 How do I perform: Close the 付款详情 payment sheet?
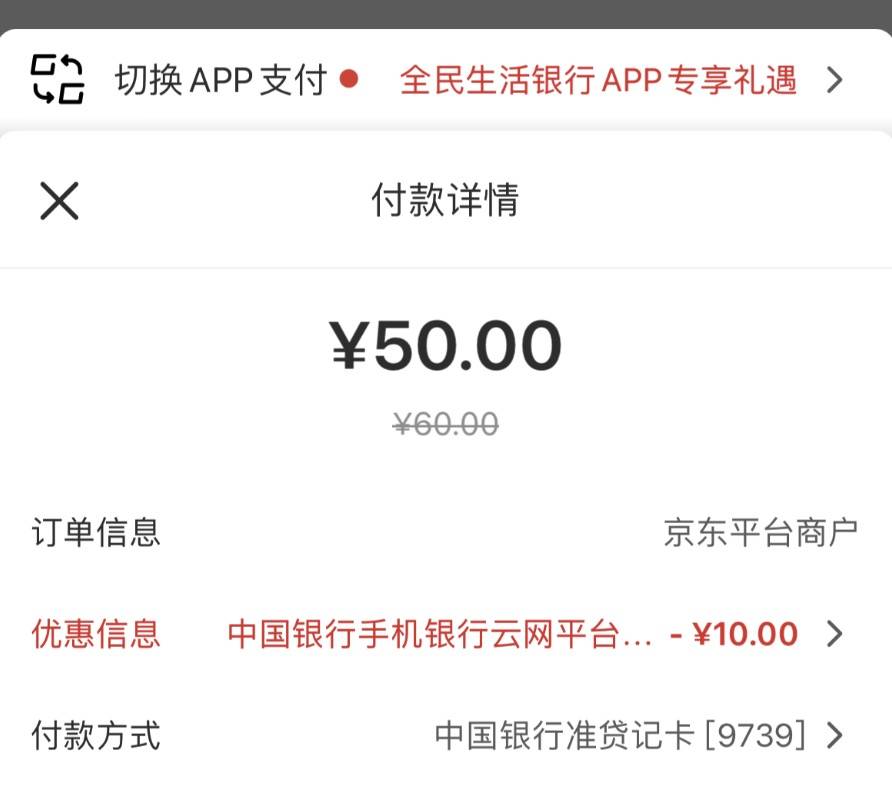(x=59, y=201)
